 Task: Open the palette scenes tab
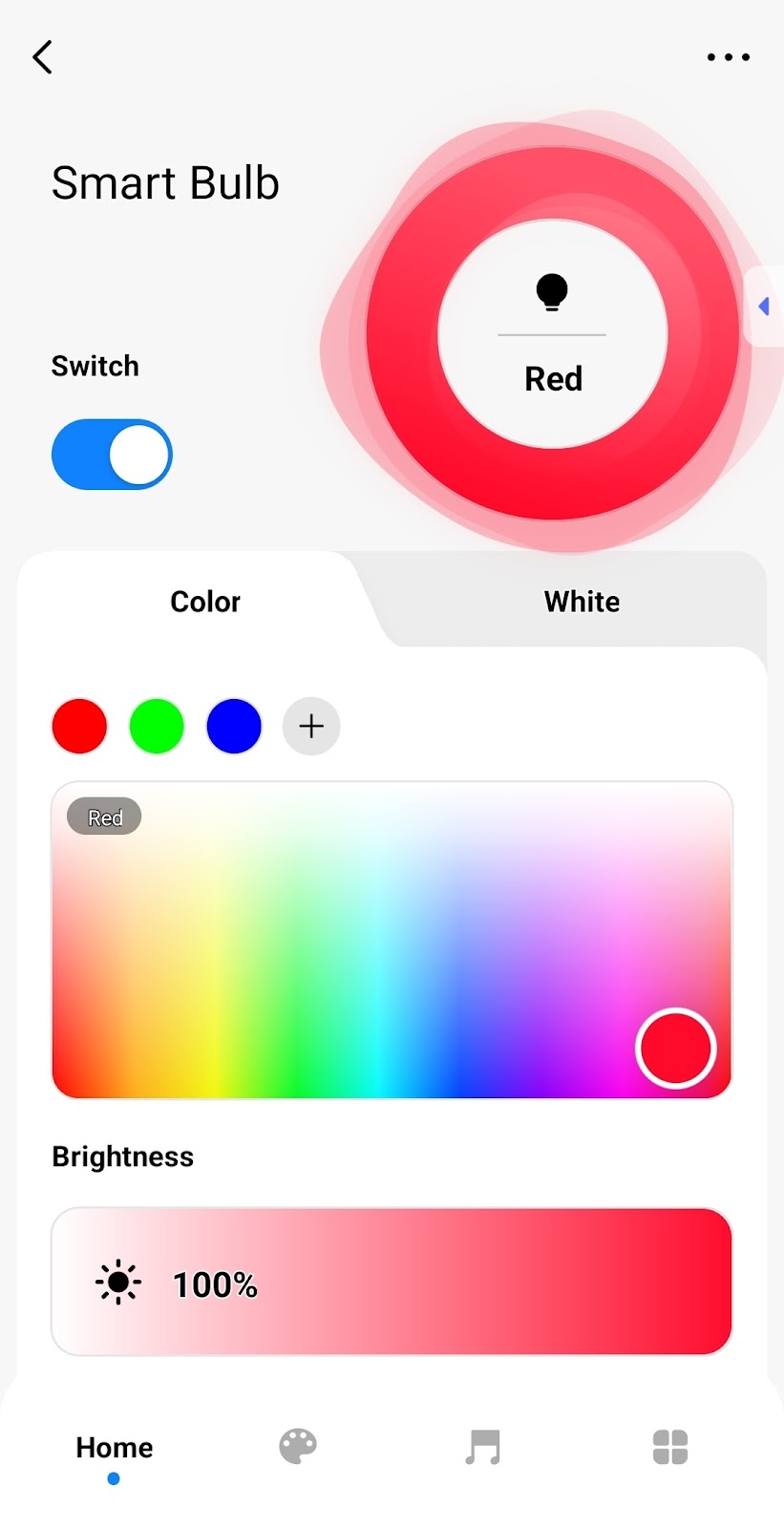click(x=298, y=1447)
